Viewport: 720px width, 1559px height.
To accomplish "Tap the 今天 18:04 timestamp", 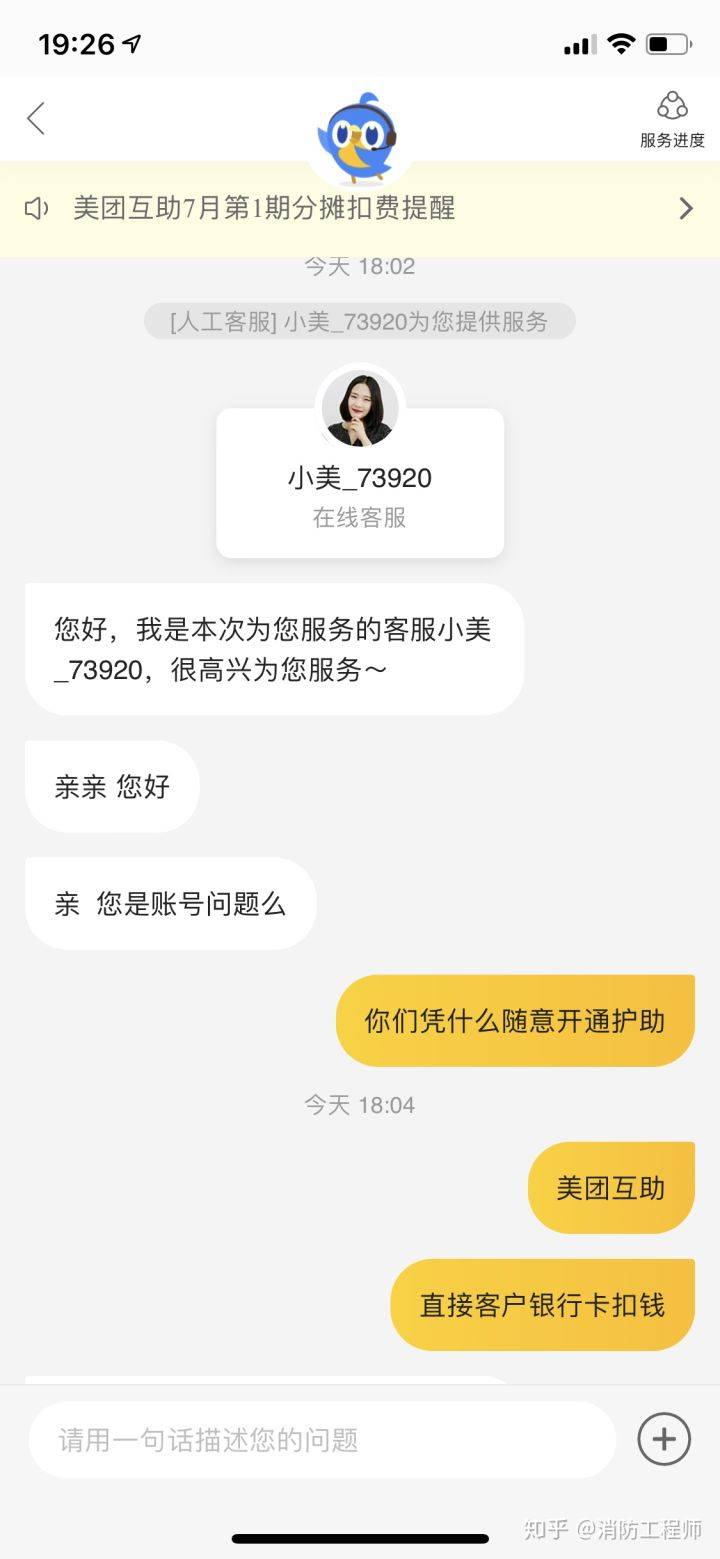I will coord(359,1104).
